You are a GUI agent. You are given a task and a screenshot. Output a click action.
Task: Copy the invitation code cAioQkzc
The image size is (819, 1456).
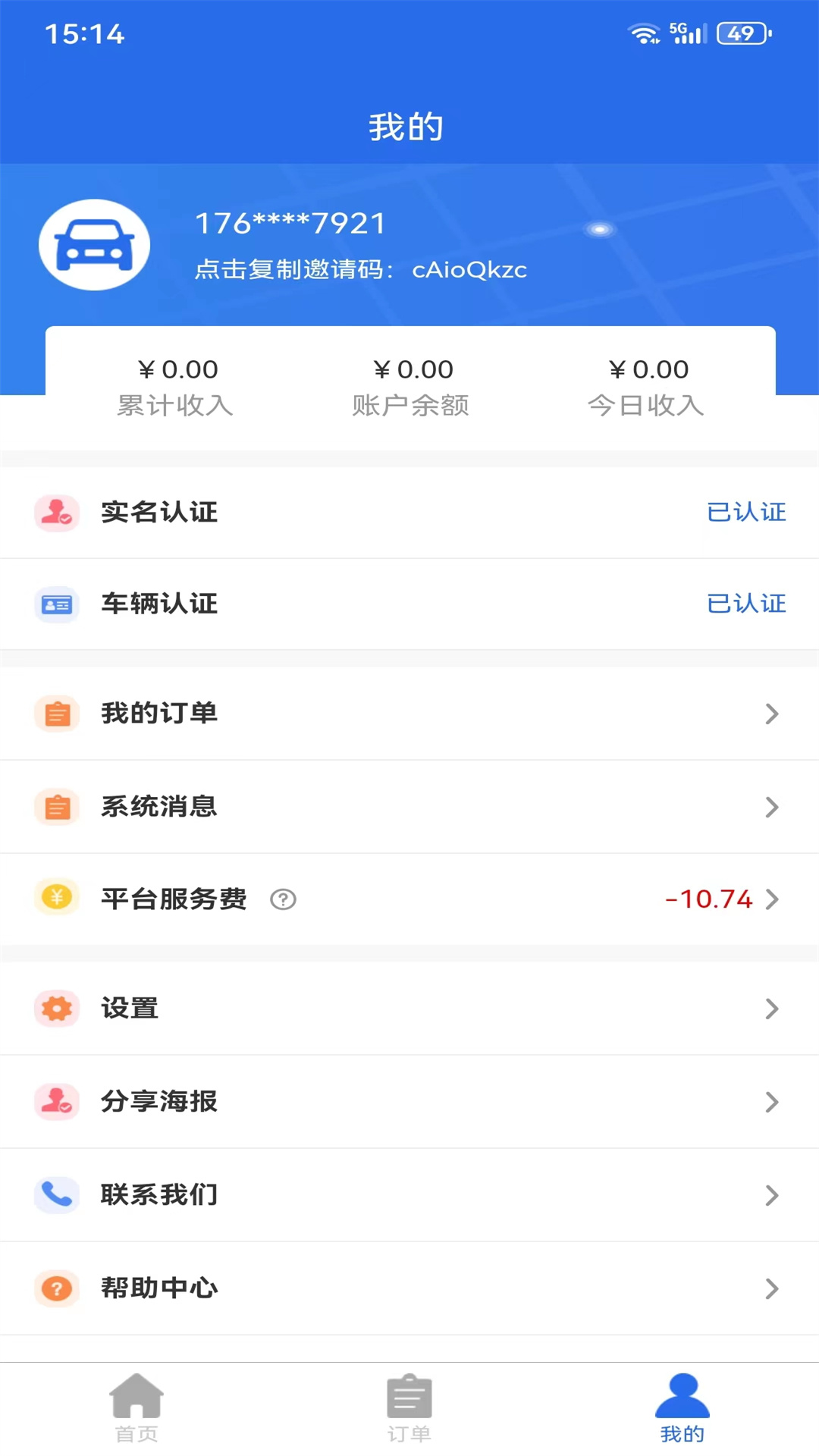point(361,270)
